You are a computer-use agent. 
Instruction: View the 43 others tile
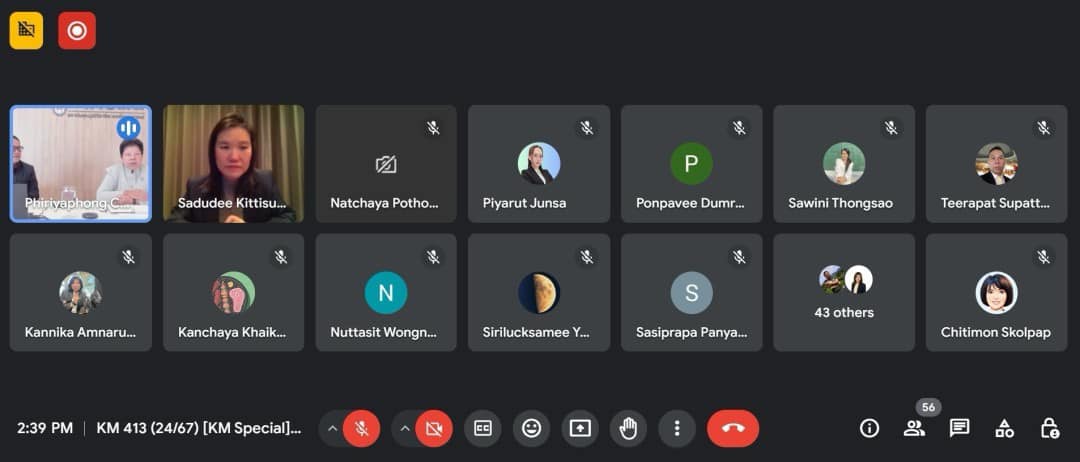(844, 292)
